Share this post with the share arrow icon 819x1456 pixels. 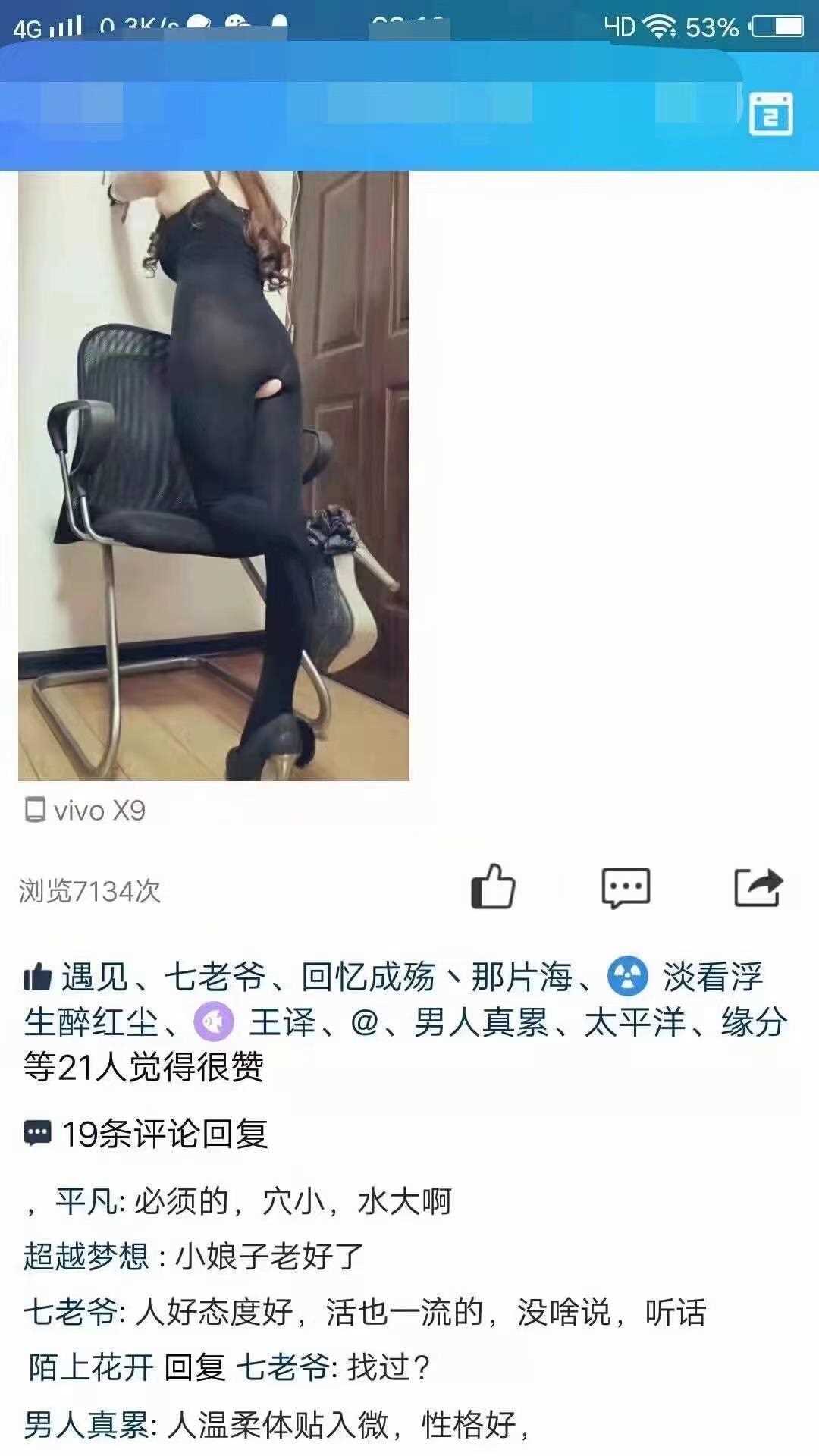tap(758, 886)
